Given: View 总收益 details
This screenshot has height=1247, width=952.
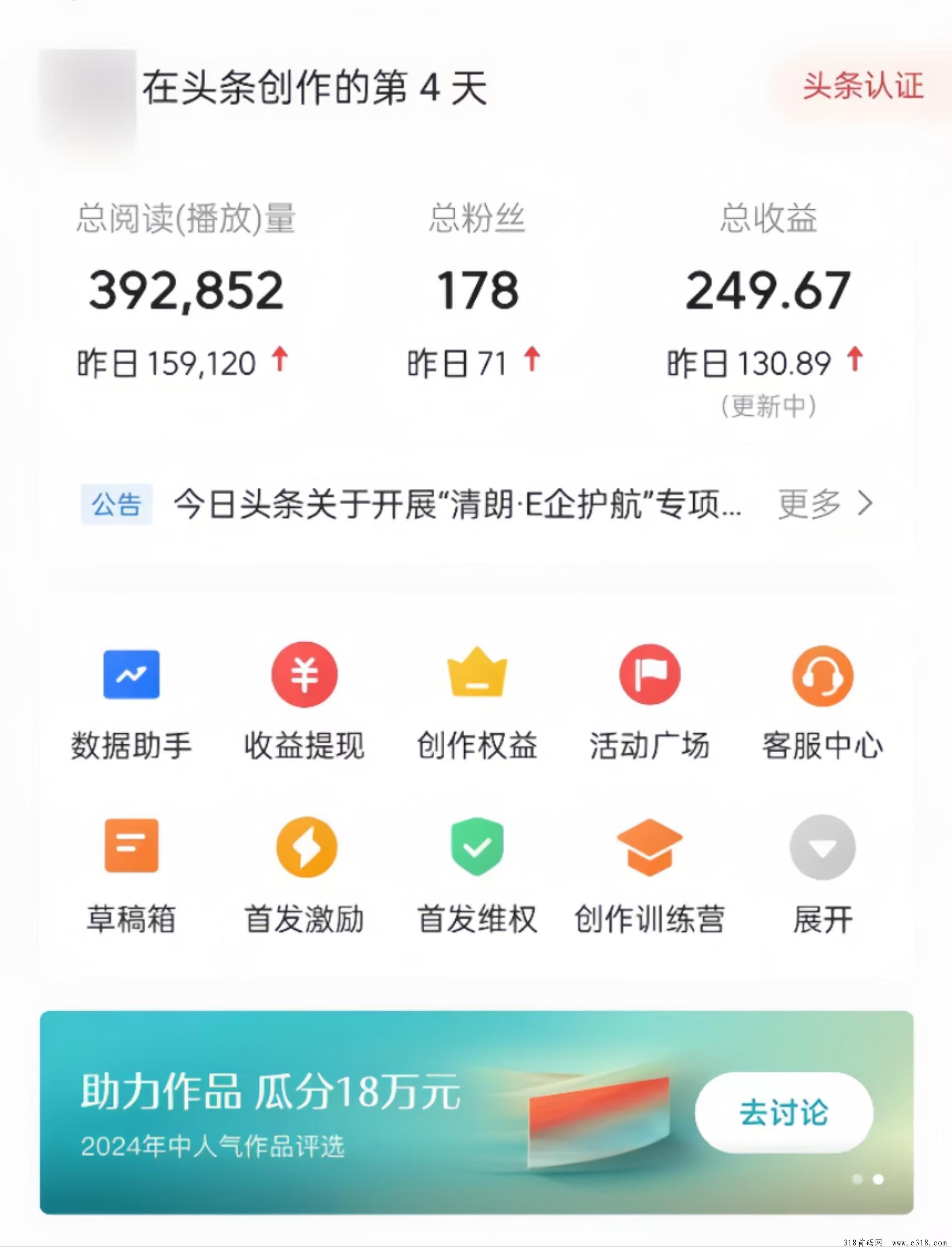Looking at the screenshot, I should pyautogui.click(x=768, y=290).
